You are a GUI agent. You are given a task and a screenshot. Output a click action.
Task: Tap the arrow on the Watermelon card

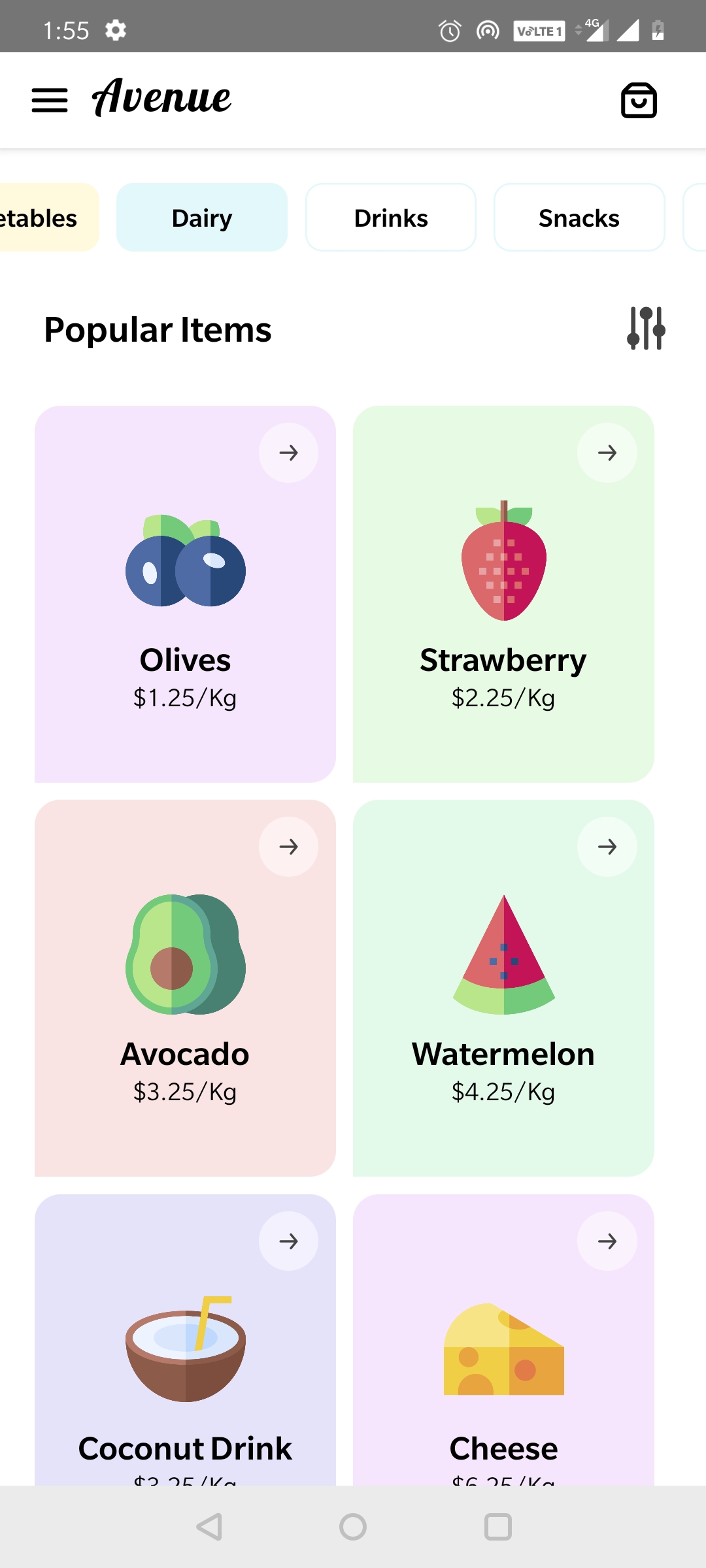(x=607, y=847)
